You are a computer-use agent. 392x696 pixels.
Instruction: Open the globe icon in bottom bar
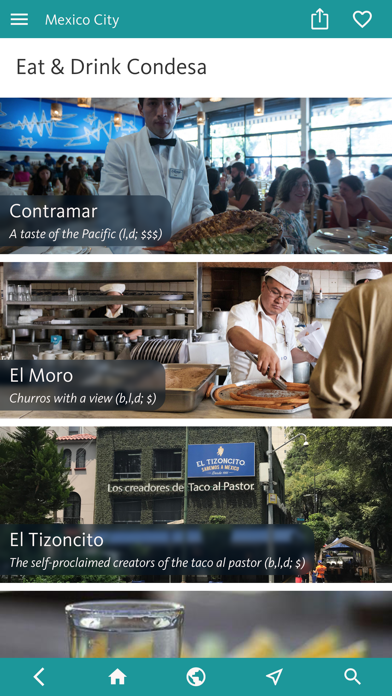[196, 677]
